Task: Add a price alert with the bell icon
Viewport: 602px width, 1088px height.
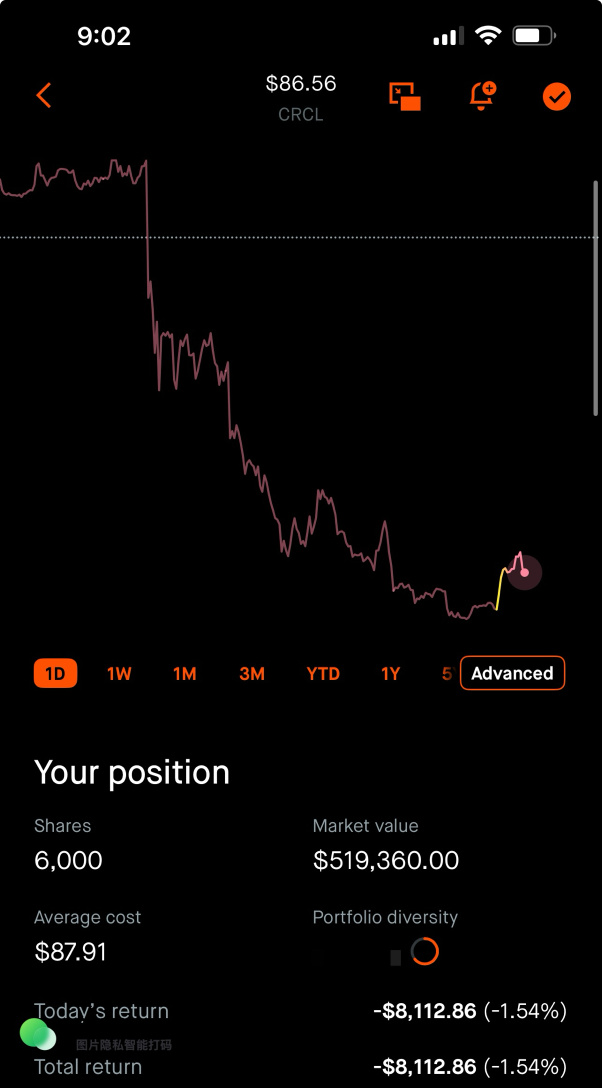Action: pos(483,96)
